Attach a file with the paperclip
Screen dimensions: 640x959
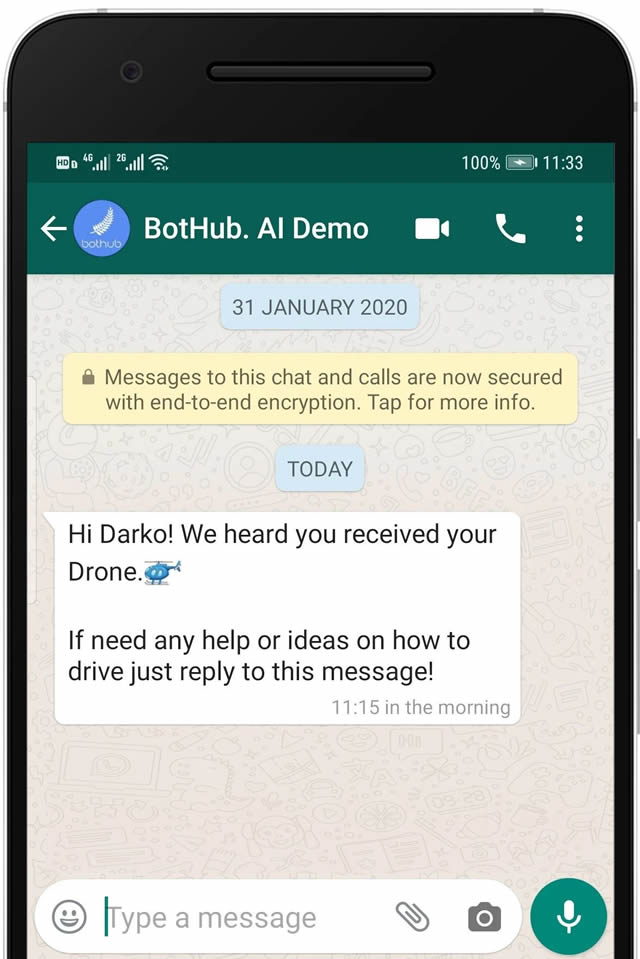412,917
